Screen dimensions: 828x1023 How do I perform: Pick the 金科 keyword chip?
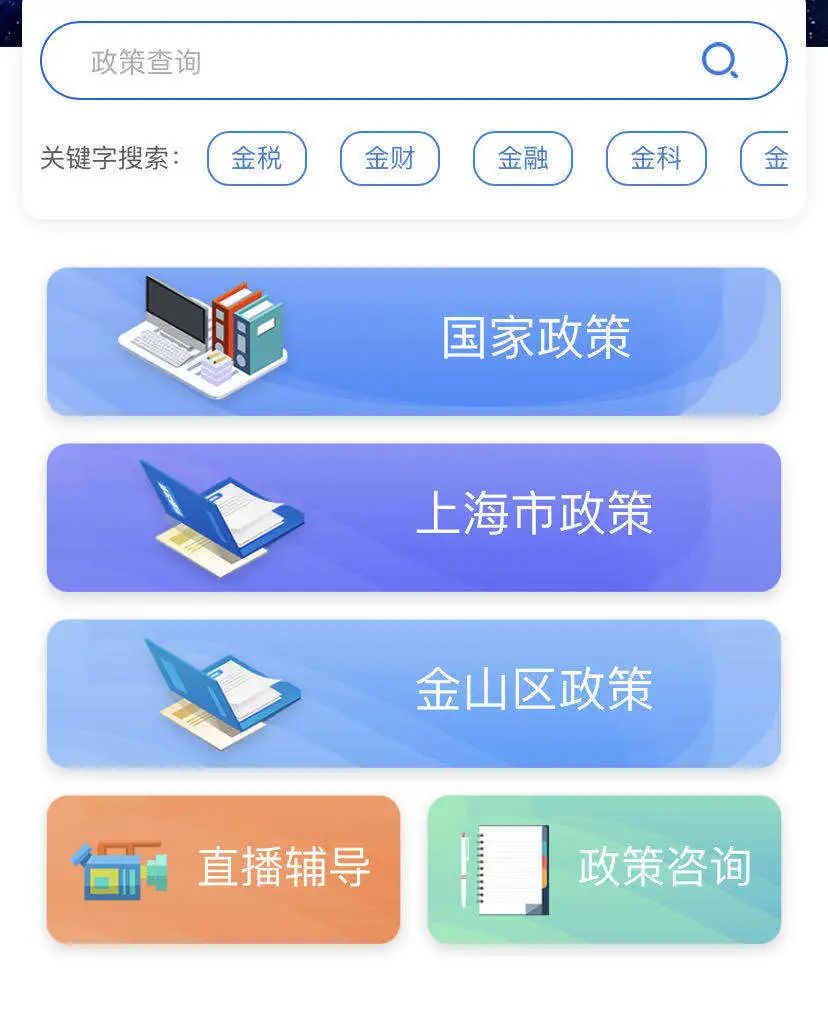coord(656,158)
